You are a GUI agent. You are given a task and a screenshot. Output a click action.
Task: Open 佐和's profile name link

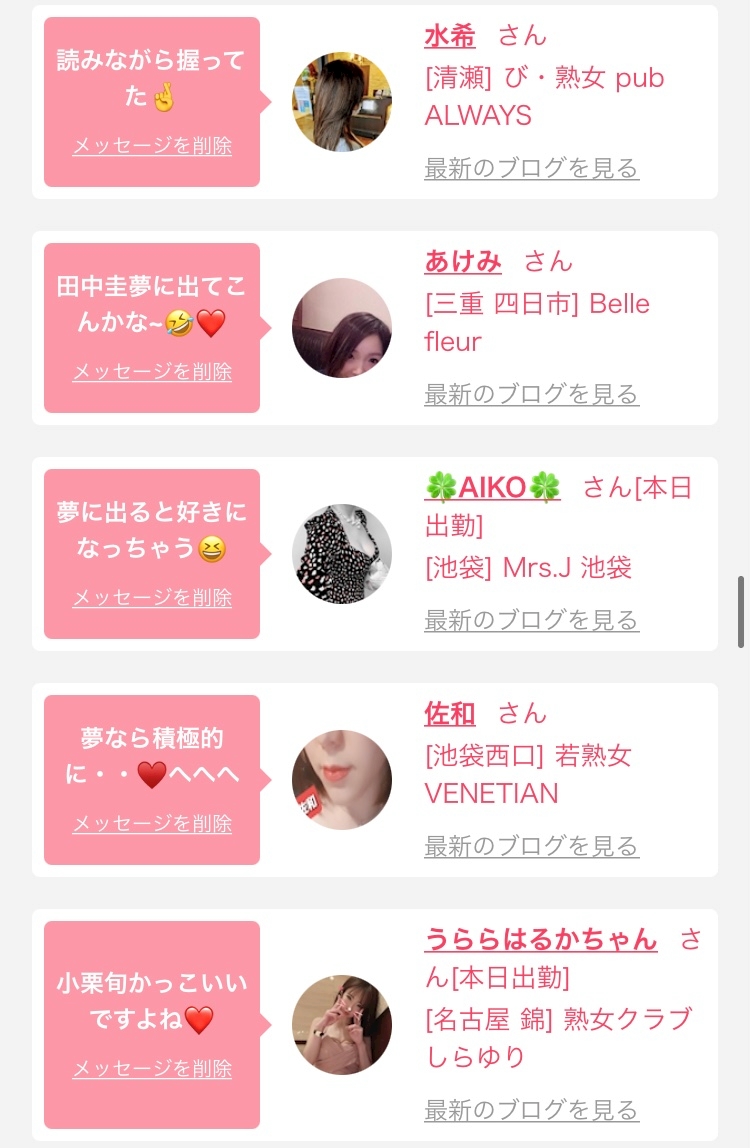click(x=450, y=713)
